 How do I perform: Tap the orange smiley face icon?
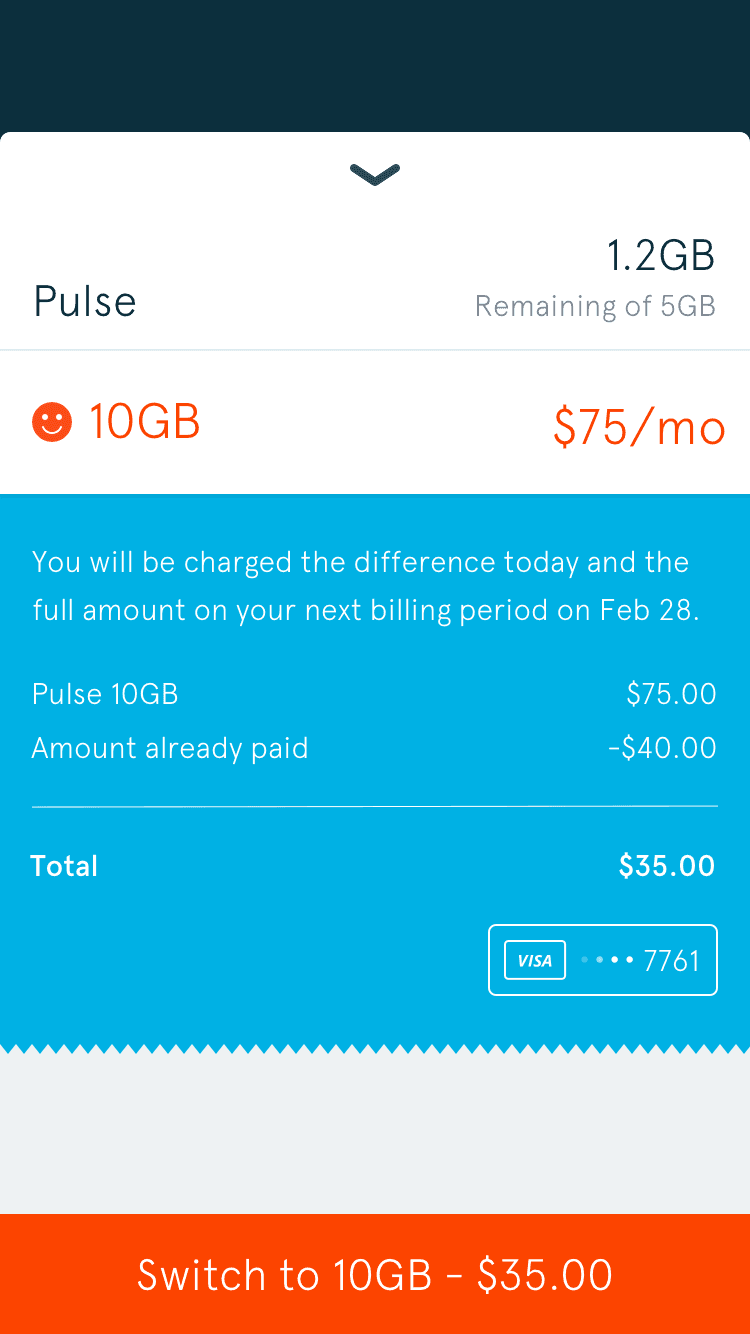click(52, 421)
